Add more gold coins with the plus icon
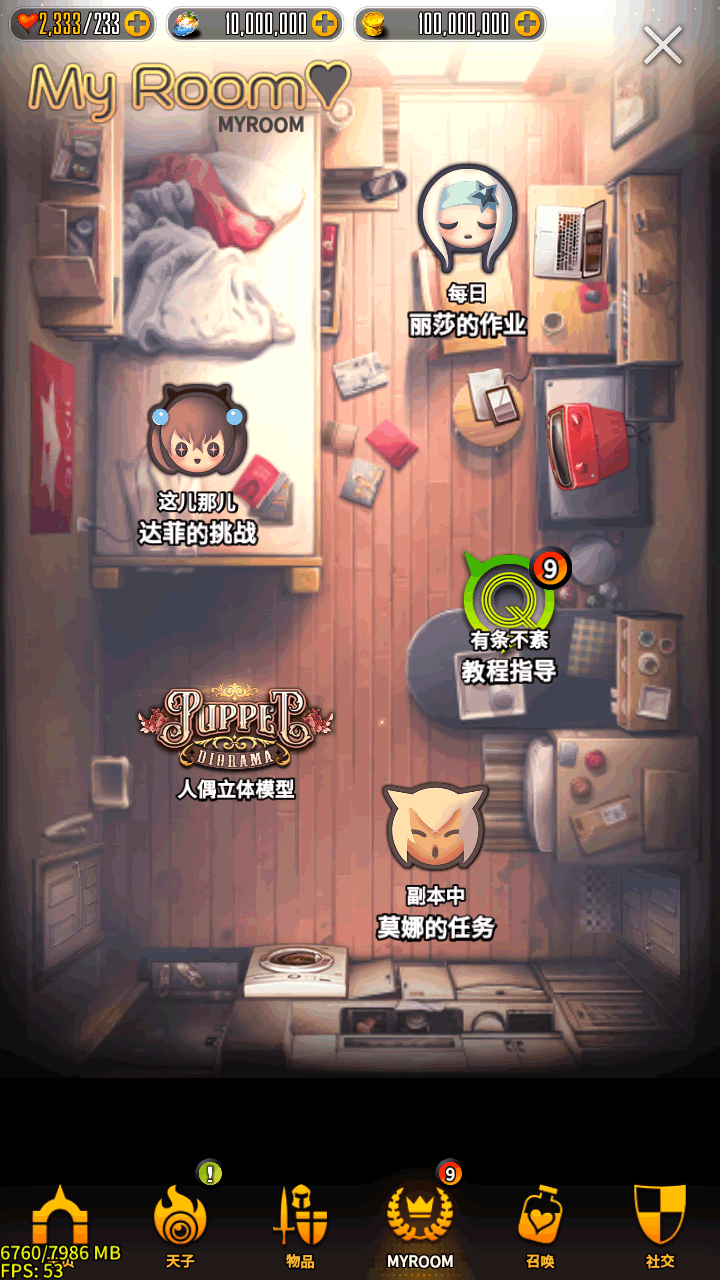This screenshot has height=1280, width=720. (x=527, y=24)
